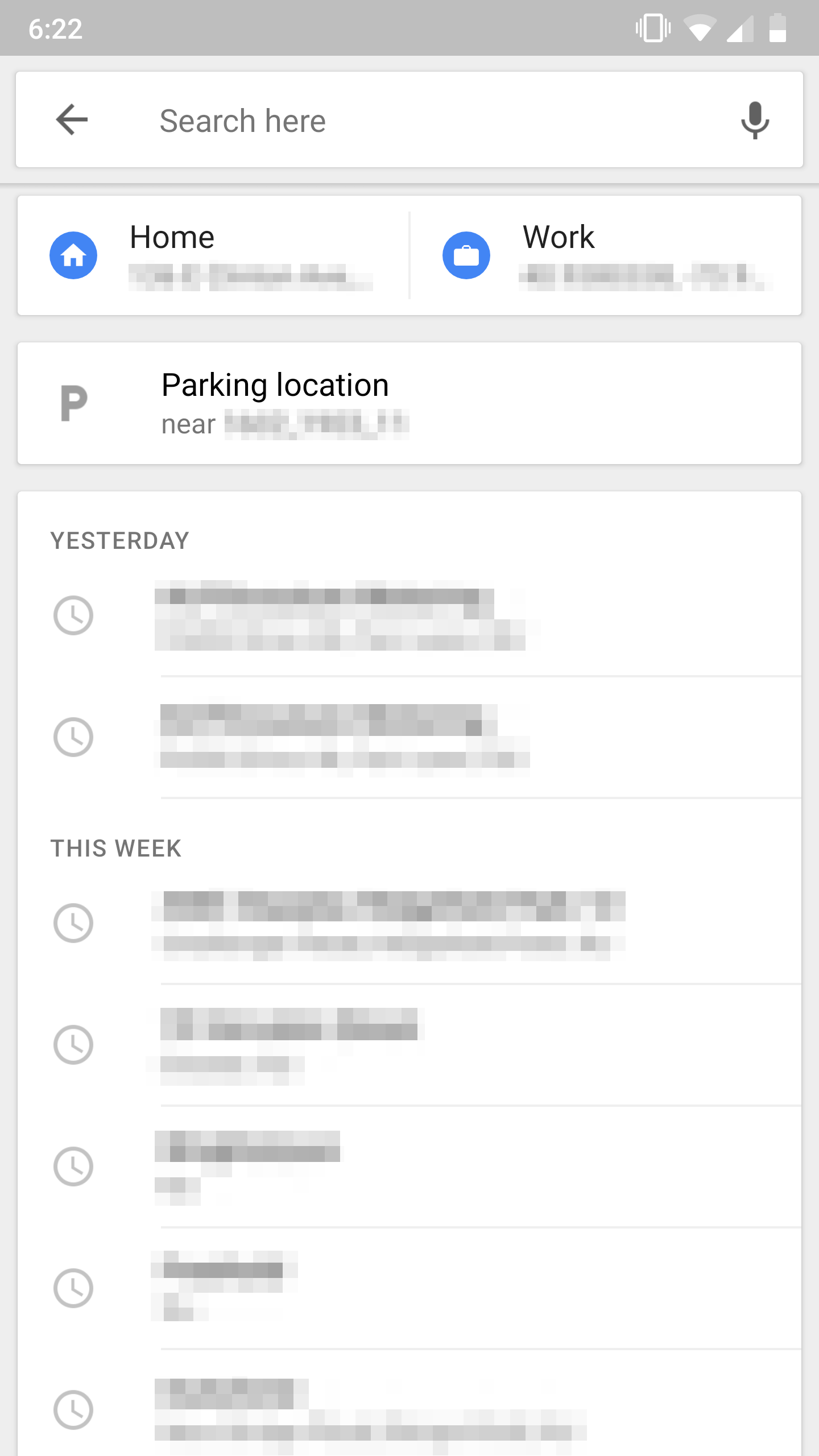Click the Parking location P icon

(x=73, y=402)
